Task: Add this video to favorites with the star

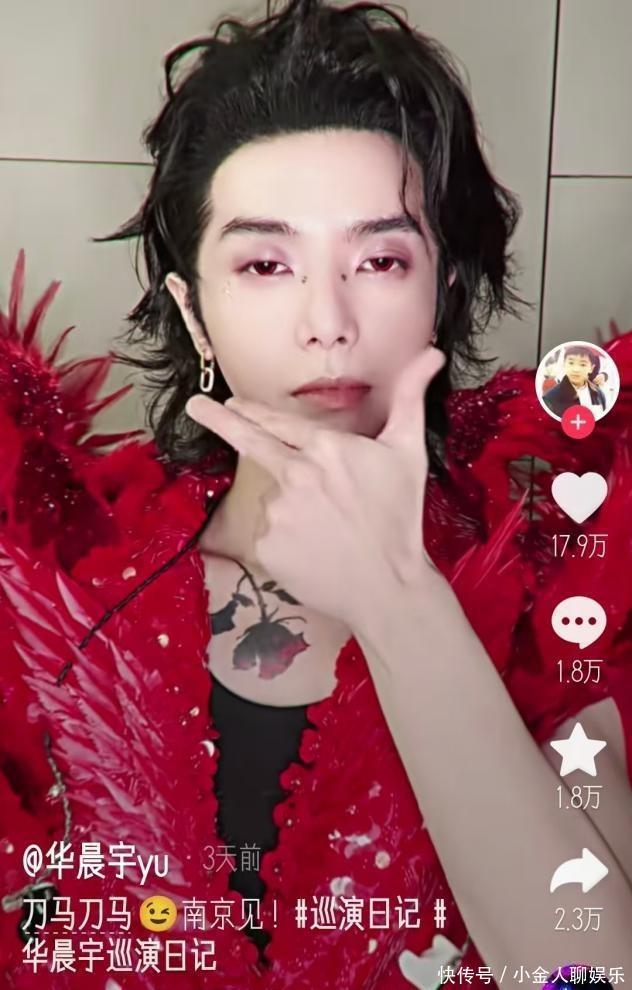Action: click(579, 750)
